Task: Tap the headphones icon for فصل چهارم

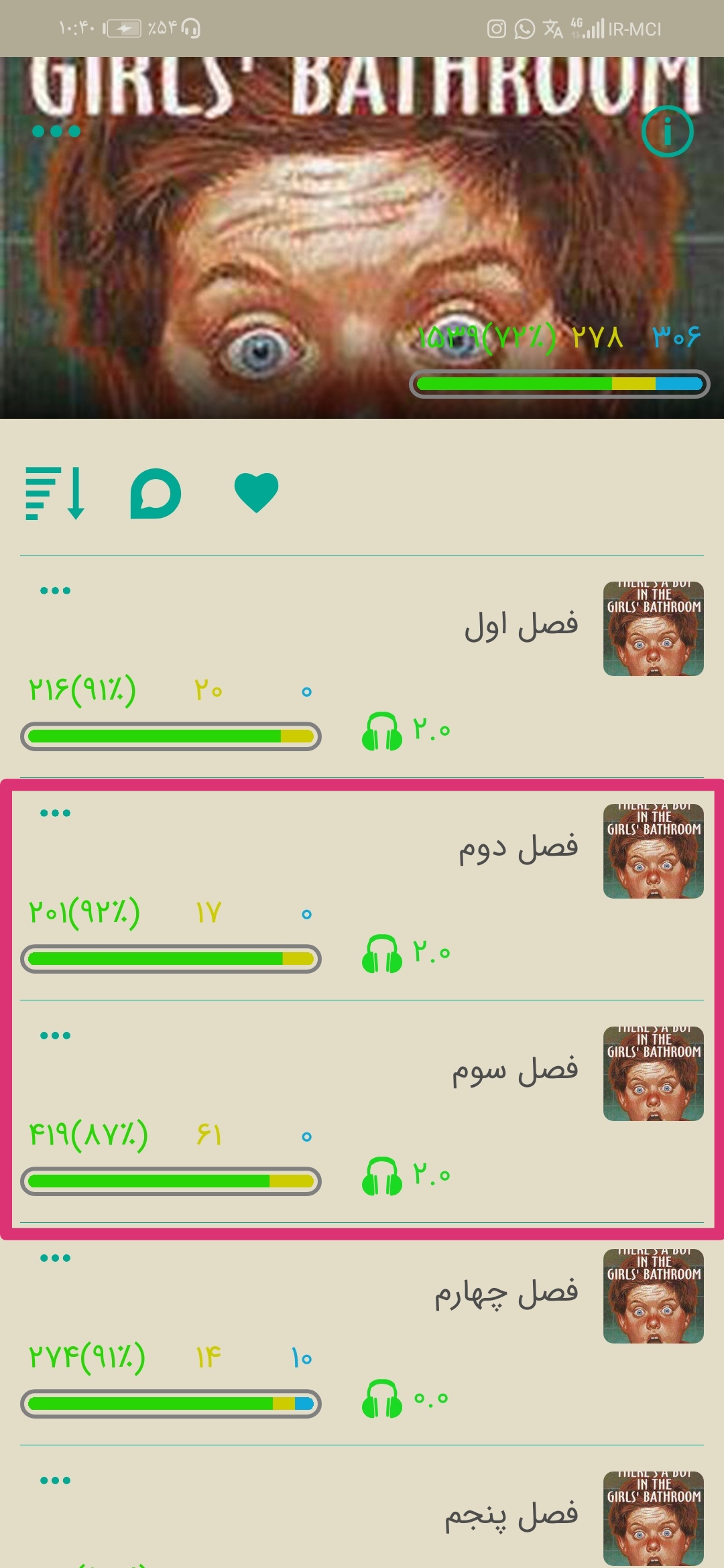Action: (381, 1398)
